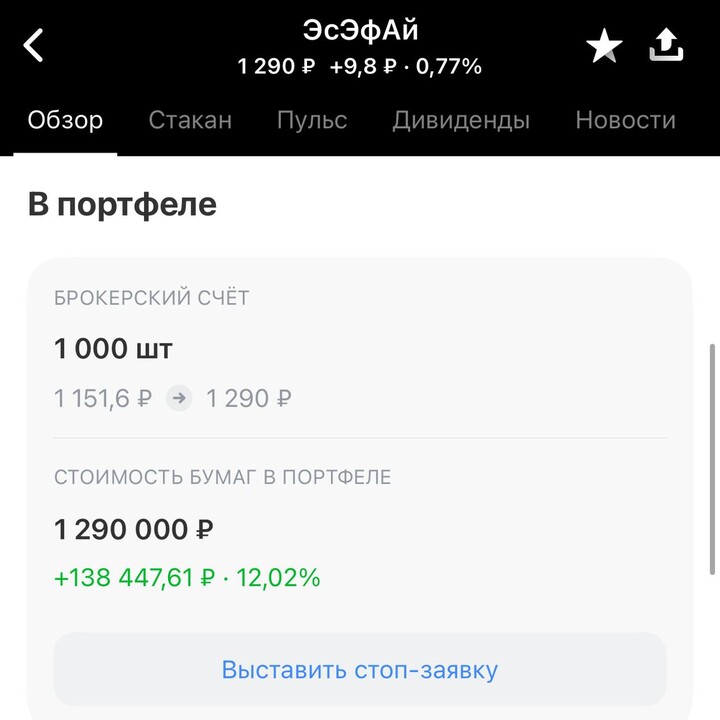Go back using the top-left arrow

(x=35, y=45)
